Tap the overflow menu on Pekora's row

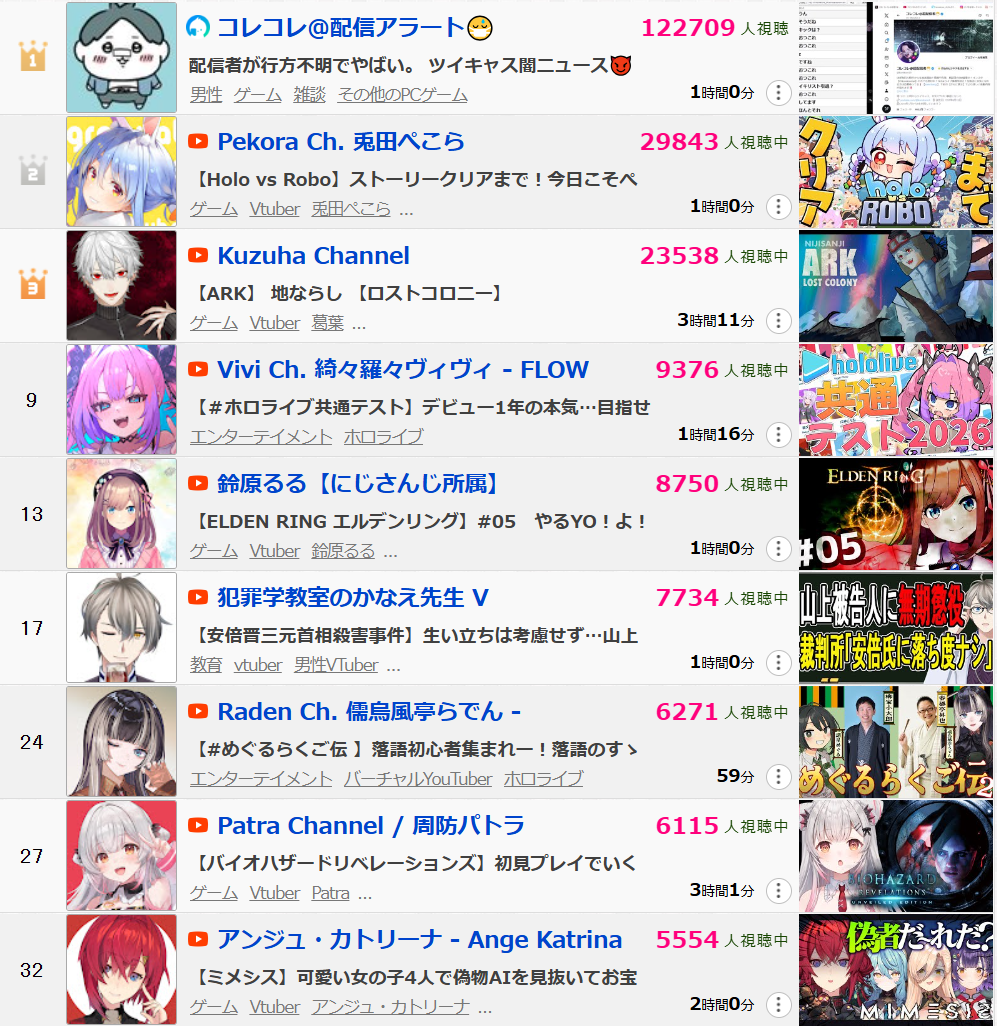(778, 207)
